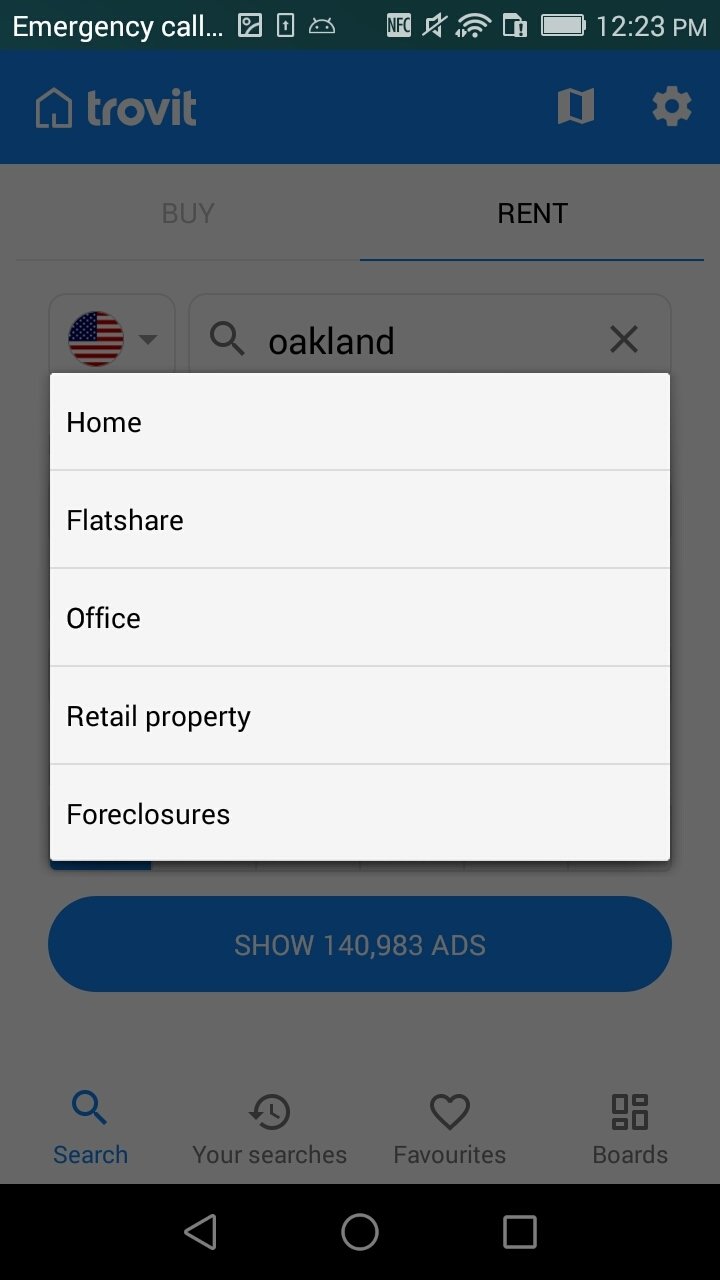This screenshot has width=720, height=1280.
Task: Open the Boards tab
Action: [630, 1130]
